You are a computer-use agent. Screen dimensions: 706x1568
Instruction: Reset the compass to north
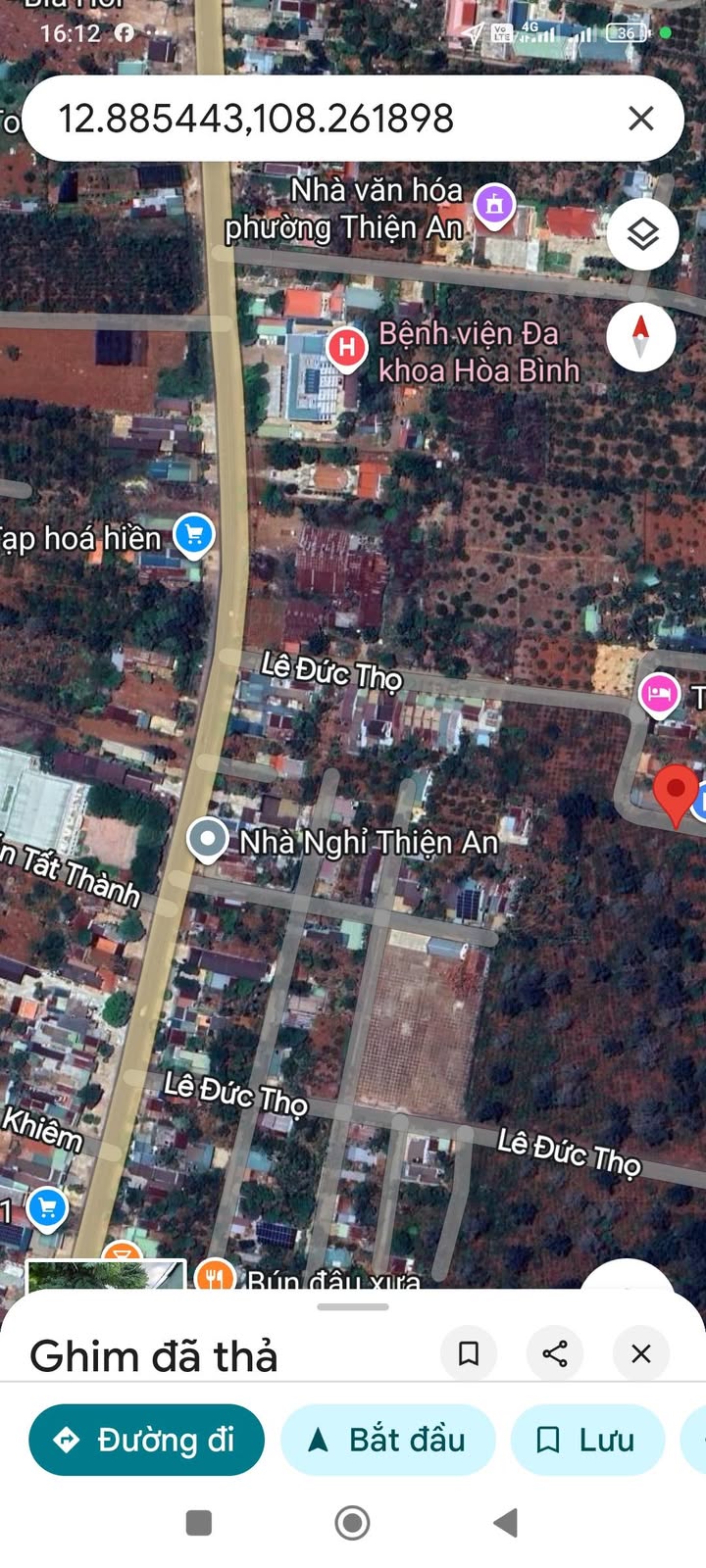(x=641, y=336)
